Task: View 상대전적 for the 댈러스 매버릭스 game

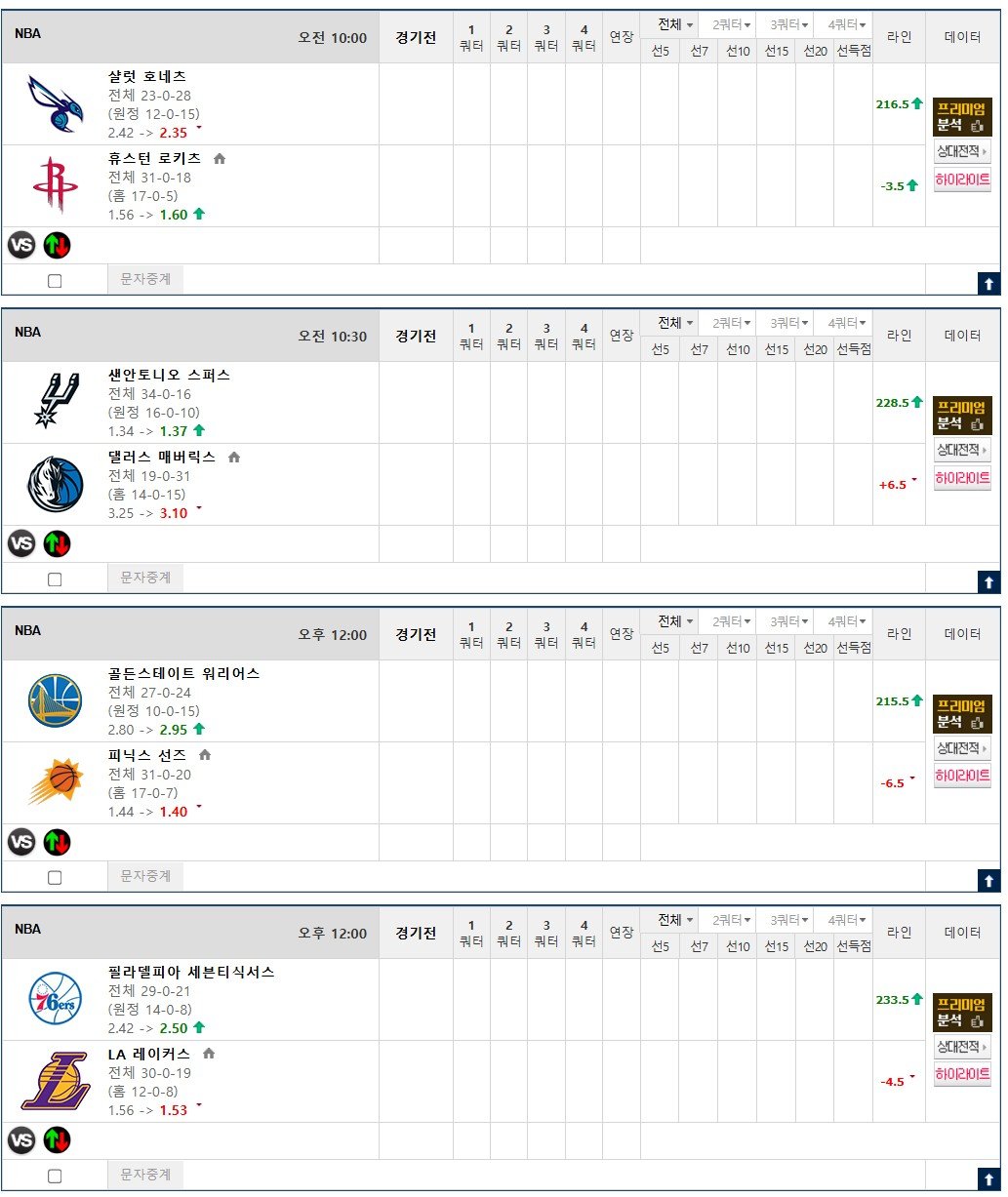Action: click(x=962, y=451)
